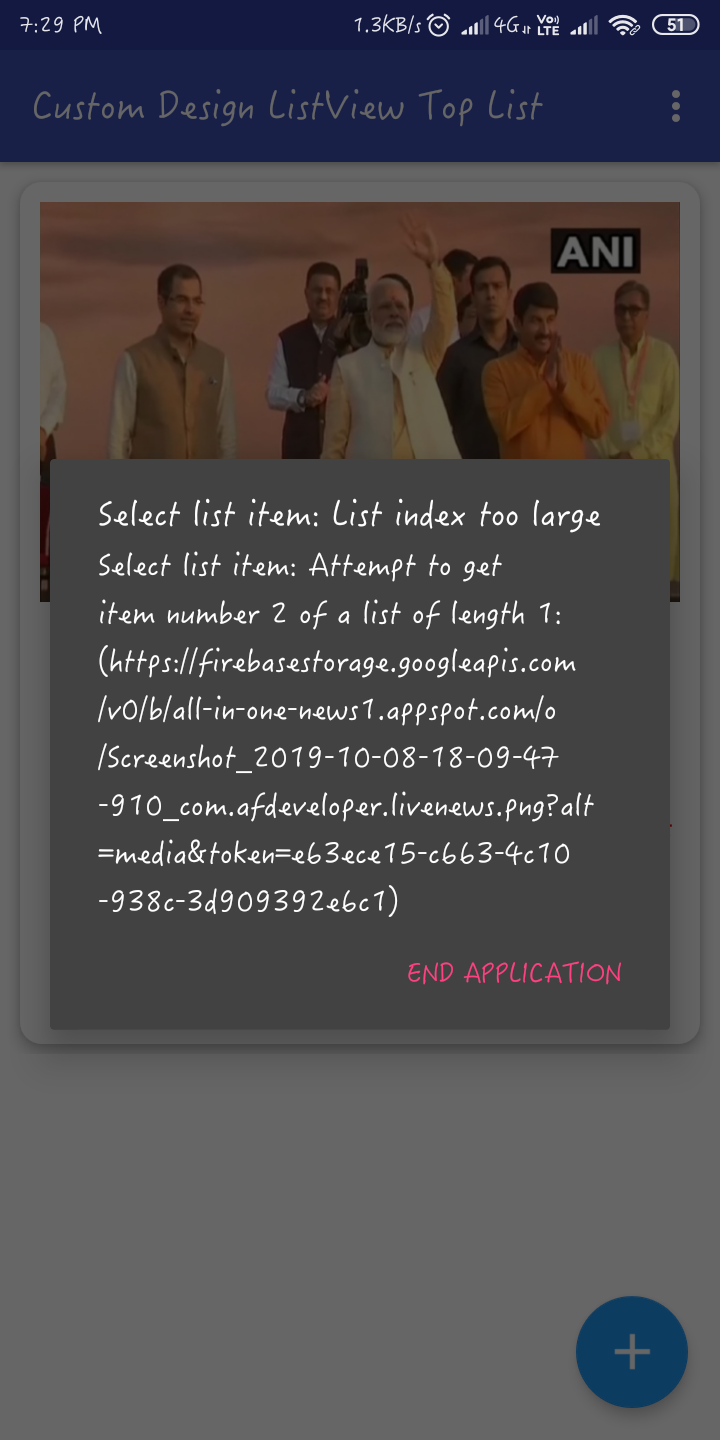
Task: Tap END APPLICATION in the error dialog
Action: click(514, 973)
